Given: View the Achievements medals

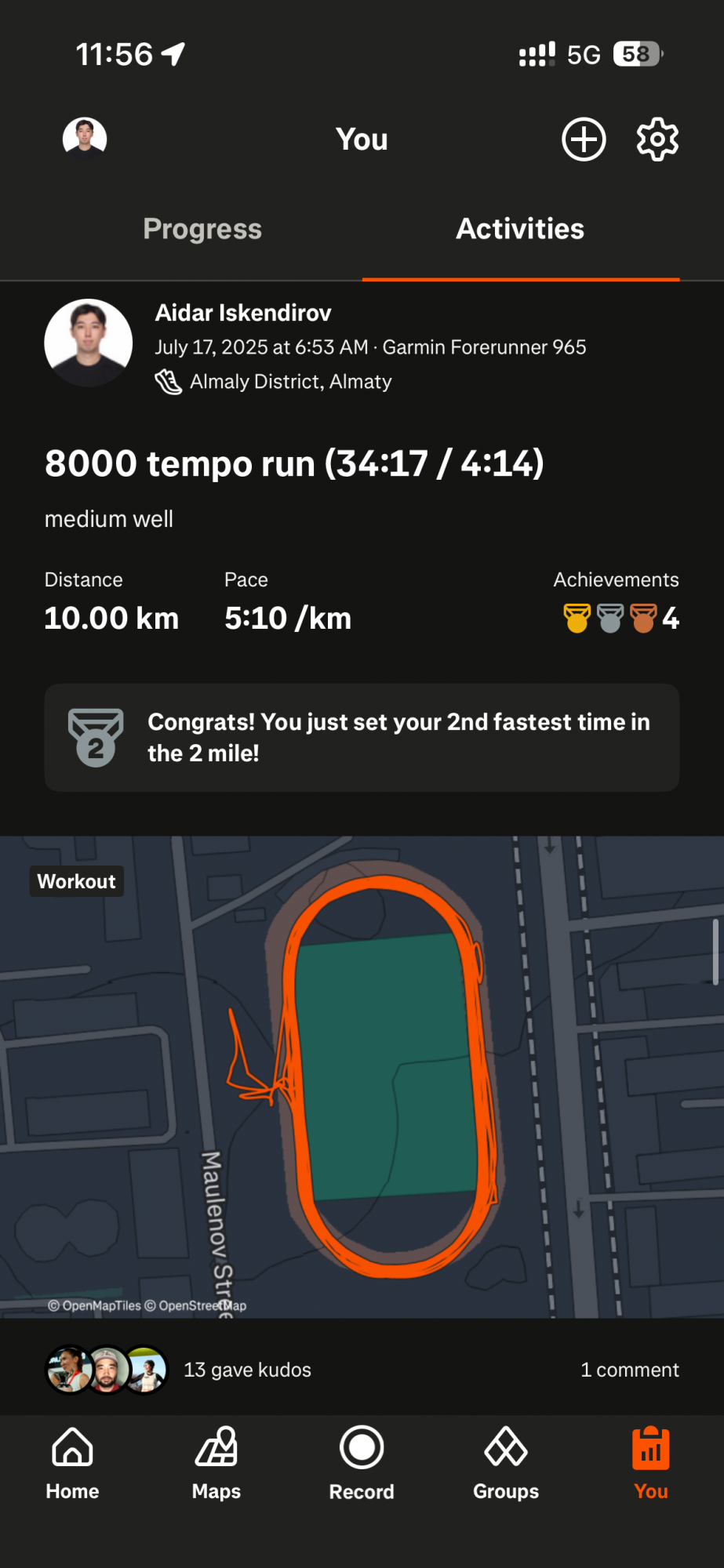Looking at the screenshot, I should (x=620, y=618).
